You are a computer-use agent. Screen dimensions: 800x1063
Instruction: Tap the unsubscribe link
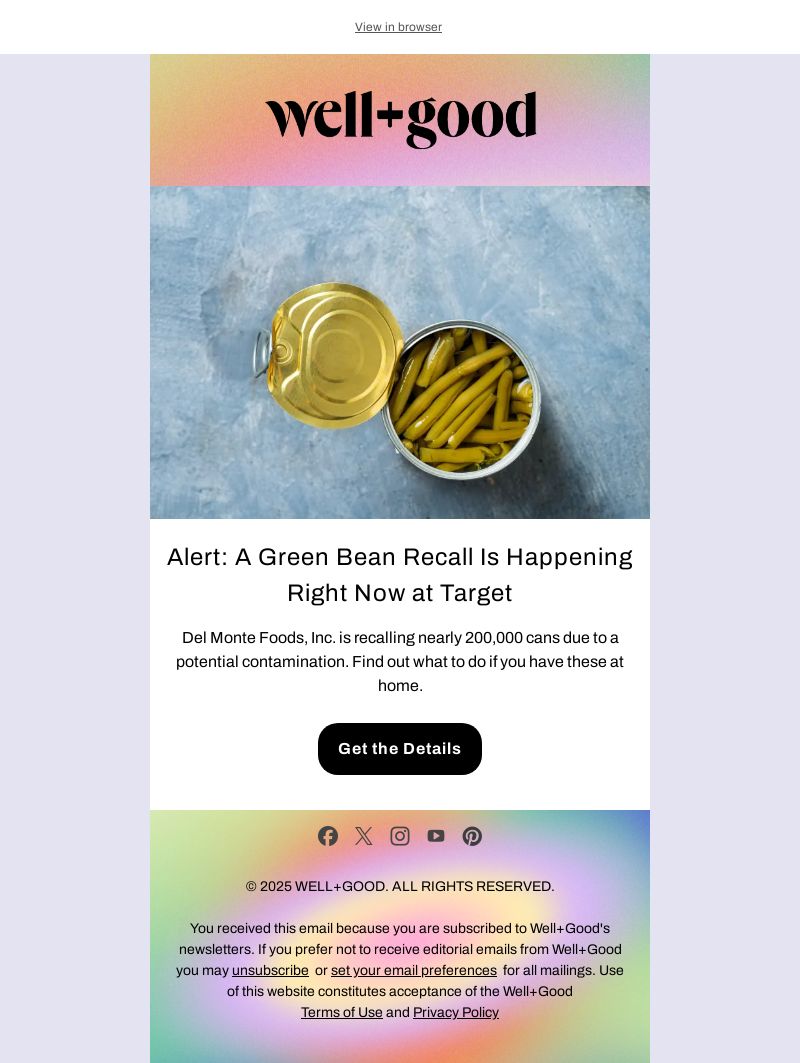[270, 970]
